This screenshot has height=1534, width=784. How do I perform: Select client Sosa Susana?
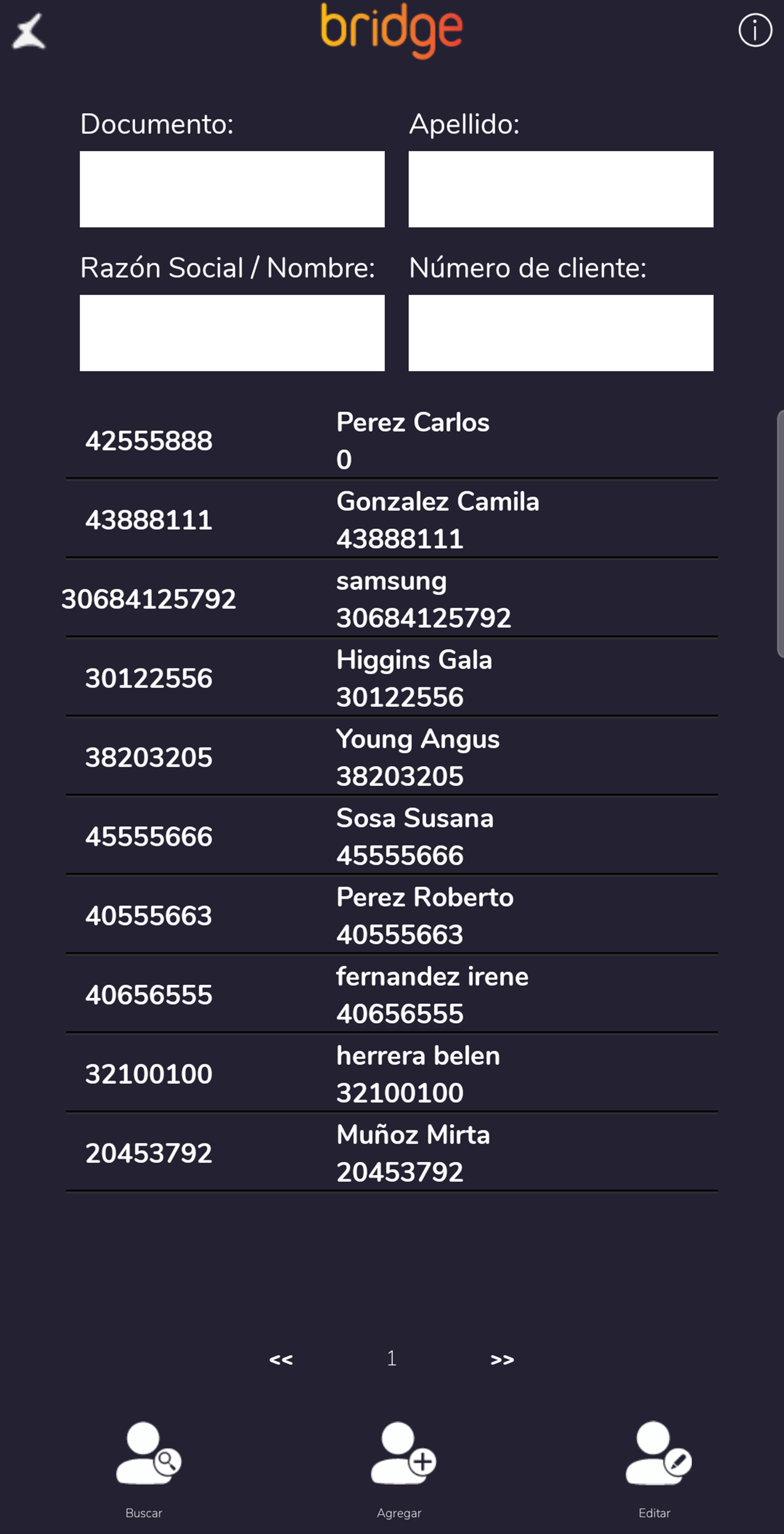[x=391, y=837]
